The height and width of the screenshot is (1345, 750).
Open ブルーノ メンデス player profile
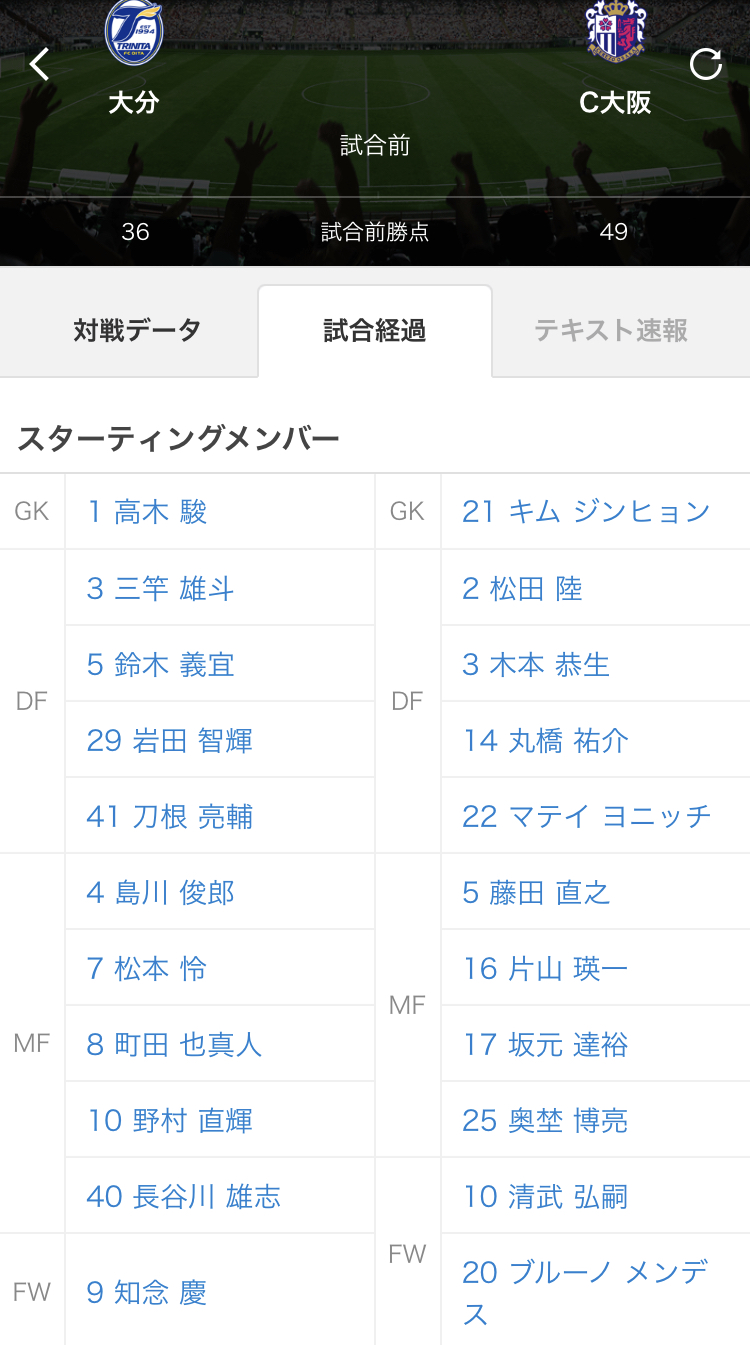pos(585,1290)
